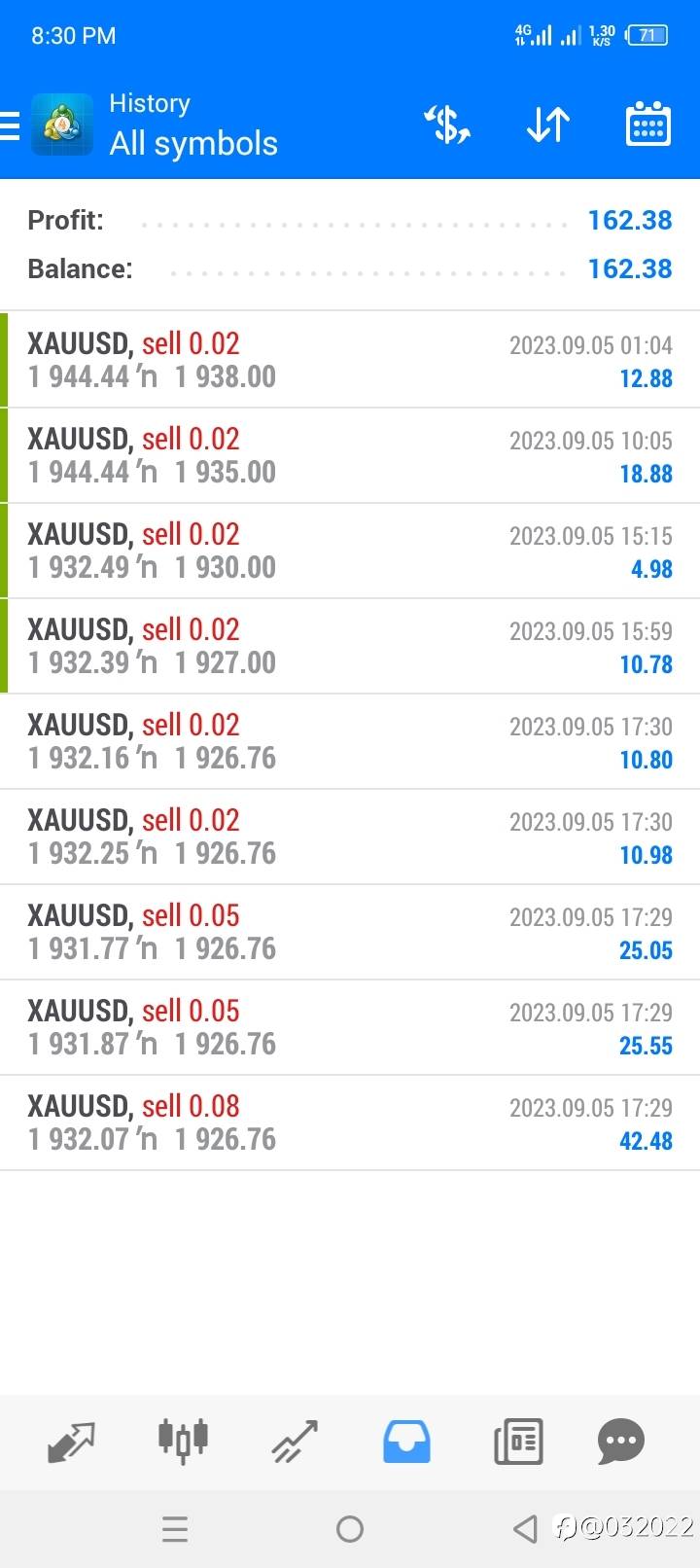Change history sort order with arrows icon

[547, 125]
